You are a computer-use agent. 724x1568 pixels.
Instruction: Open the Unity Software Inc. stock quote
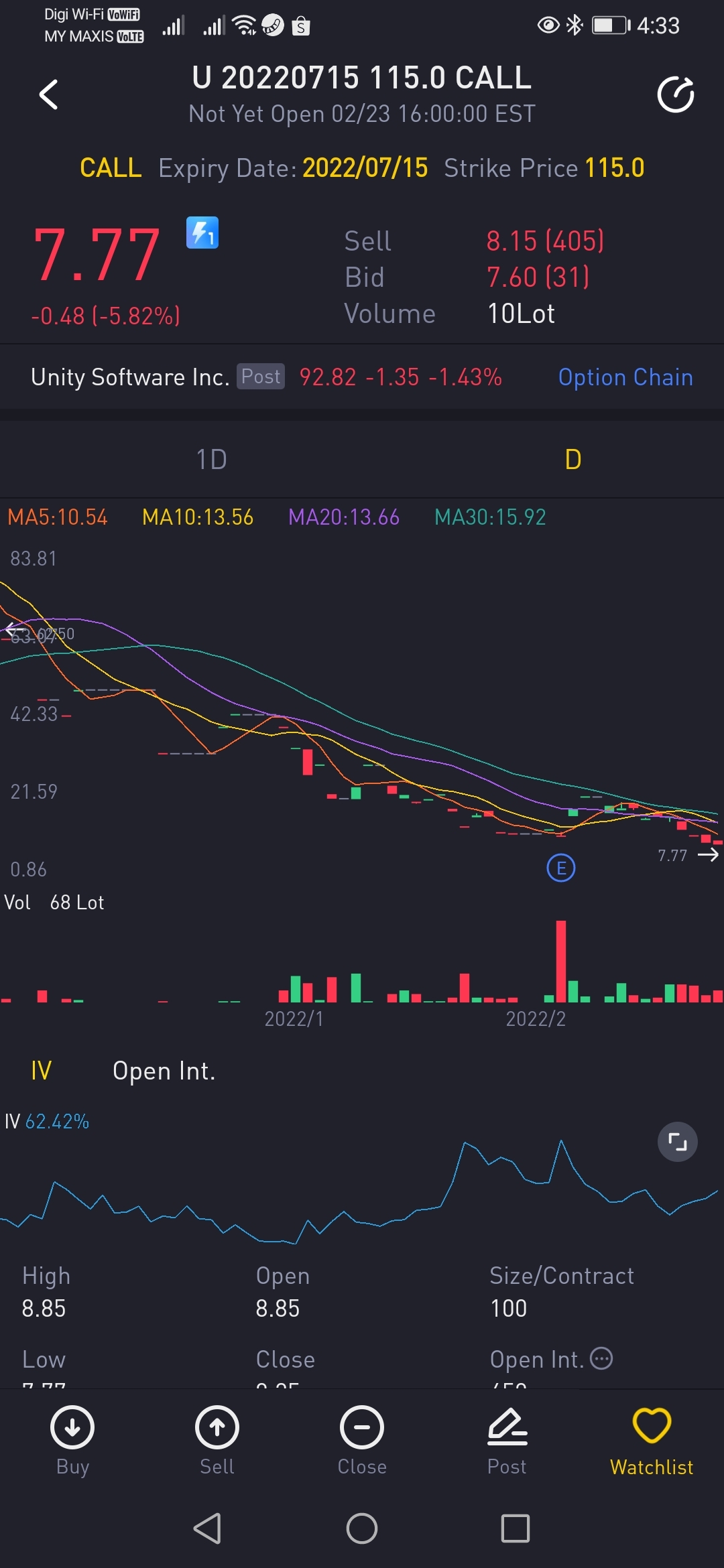[130, 377]
